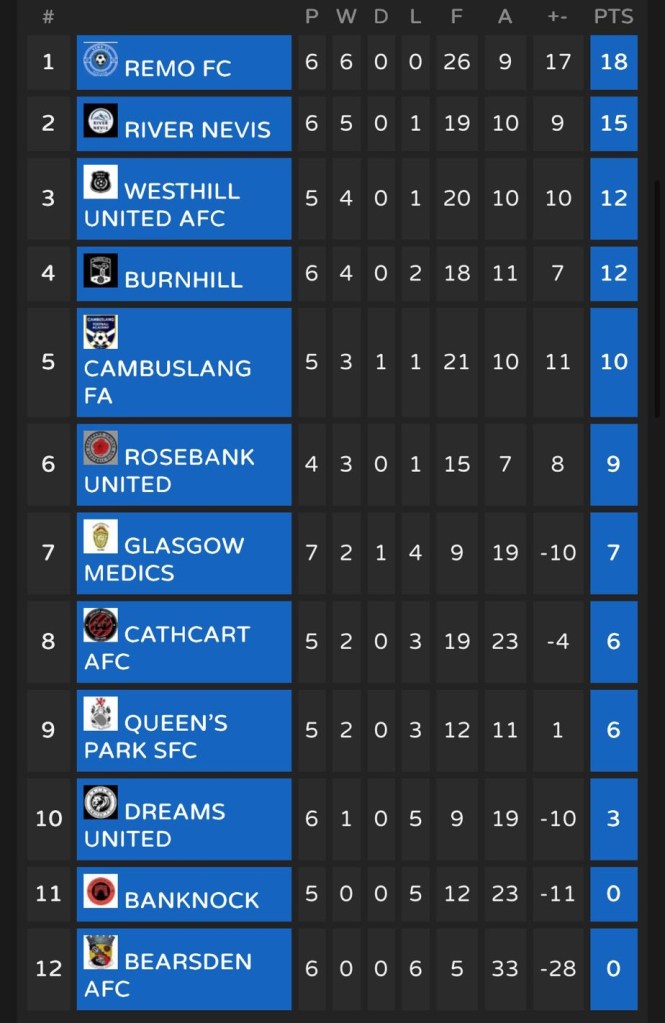Open the Banknock team page
The height and width of the screenshot is (1023, 665).
click(x=191, y=899)
